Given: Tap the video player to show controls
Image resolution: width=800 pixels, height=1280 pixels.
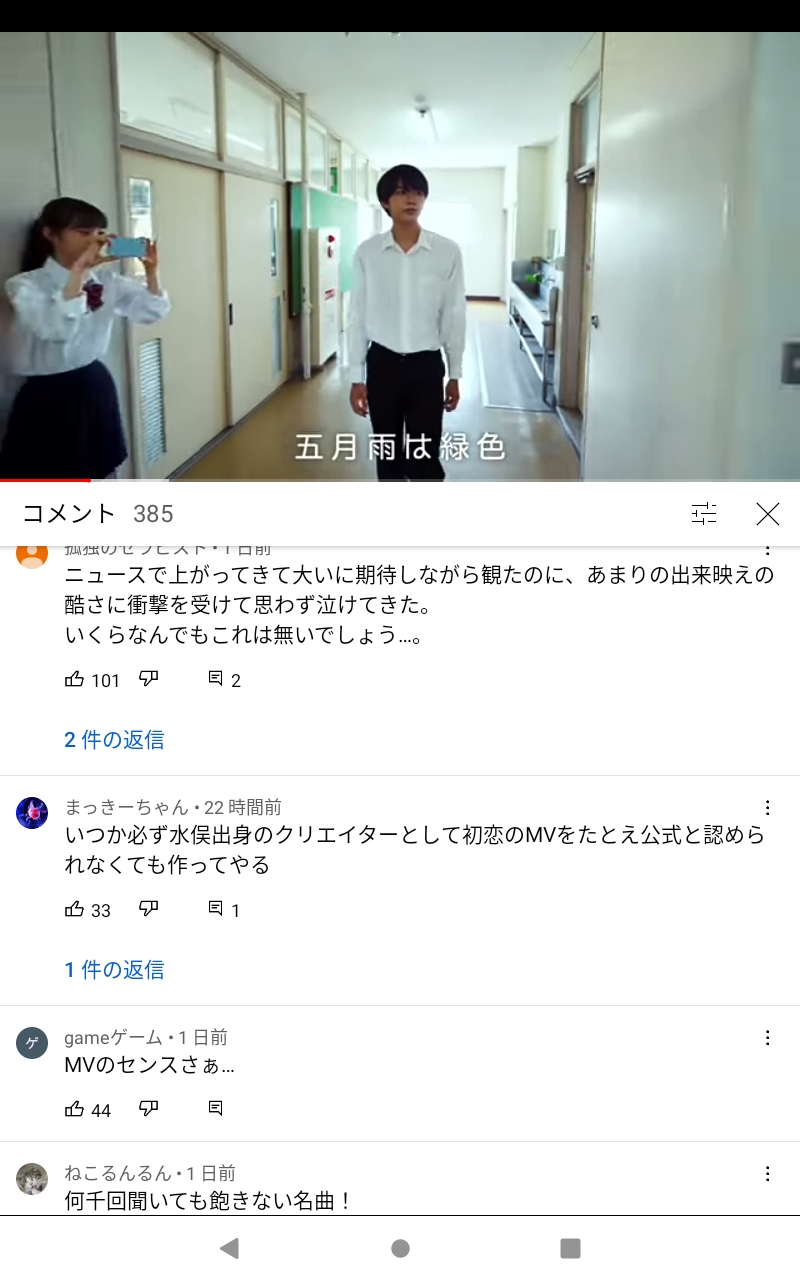Looking at the screenshot, I should pyautogui.click(x=400, y=256).
